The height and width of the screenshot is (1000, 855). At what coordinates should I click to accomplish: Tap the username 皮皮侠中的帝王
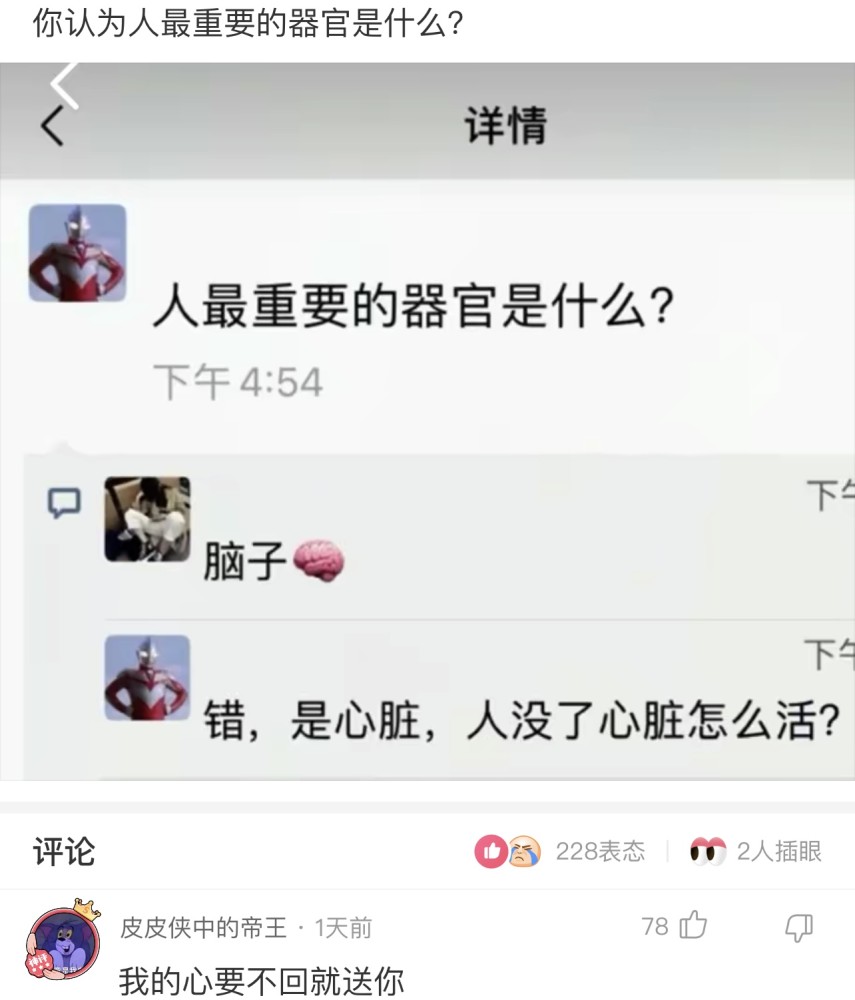pyautogui.click(x=203, y=928)
